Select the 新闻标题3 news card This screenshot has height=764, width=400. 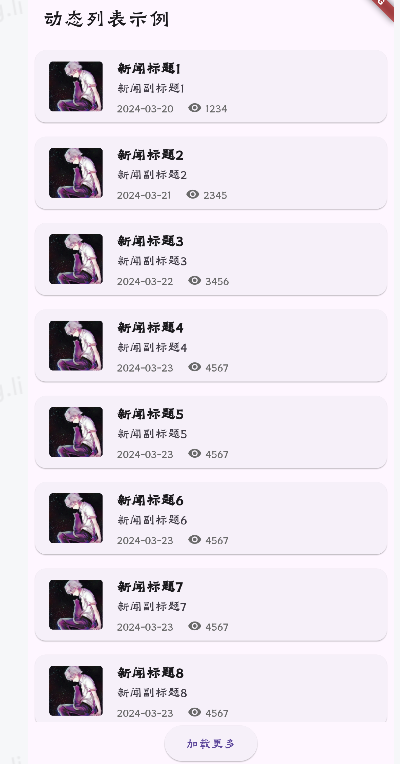tap(211, 259)
